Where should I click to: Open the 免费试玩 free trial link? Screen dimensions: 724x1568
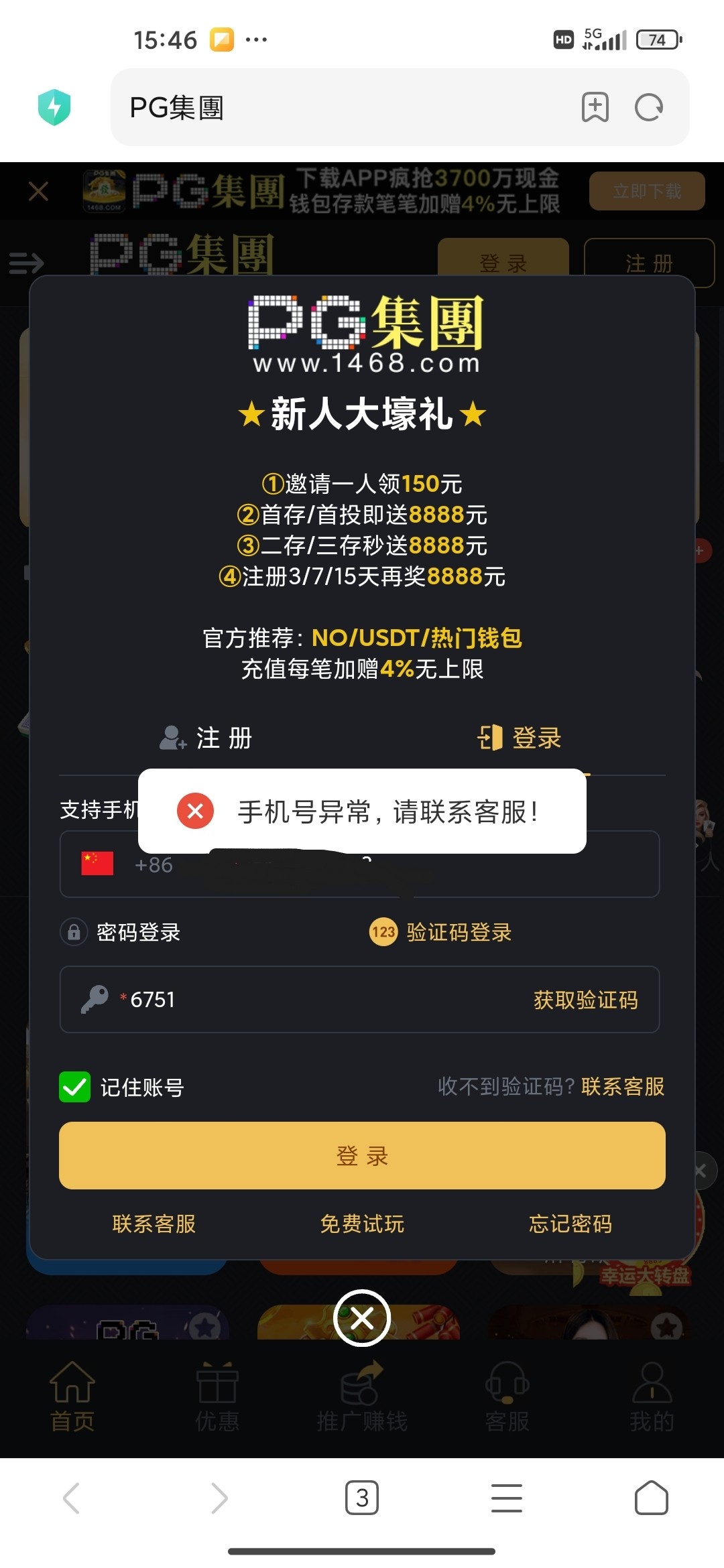coord(362,1224)
